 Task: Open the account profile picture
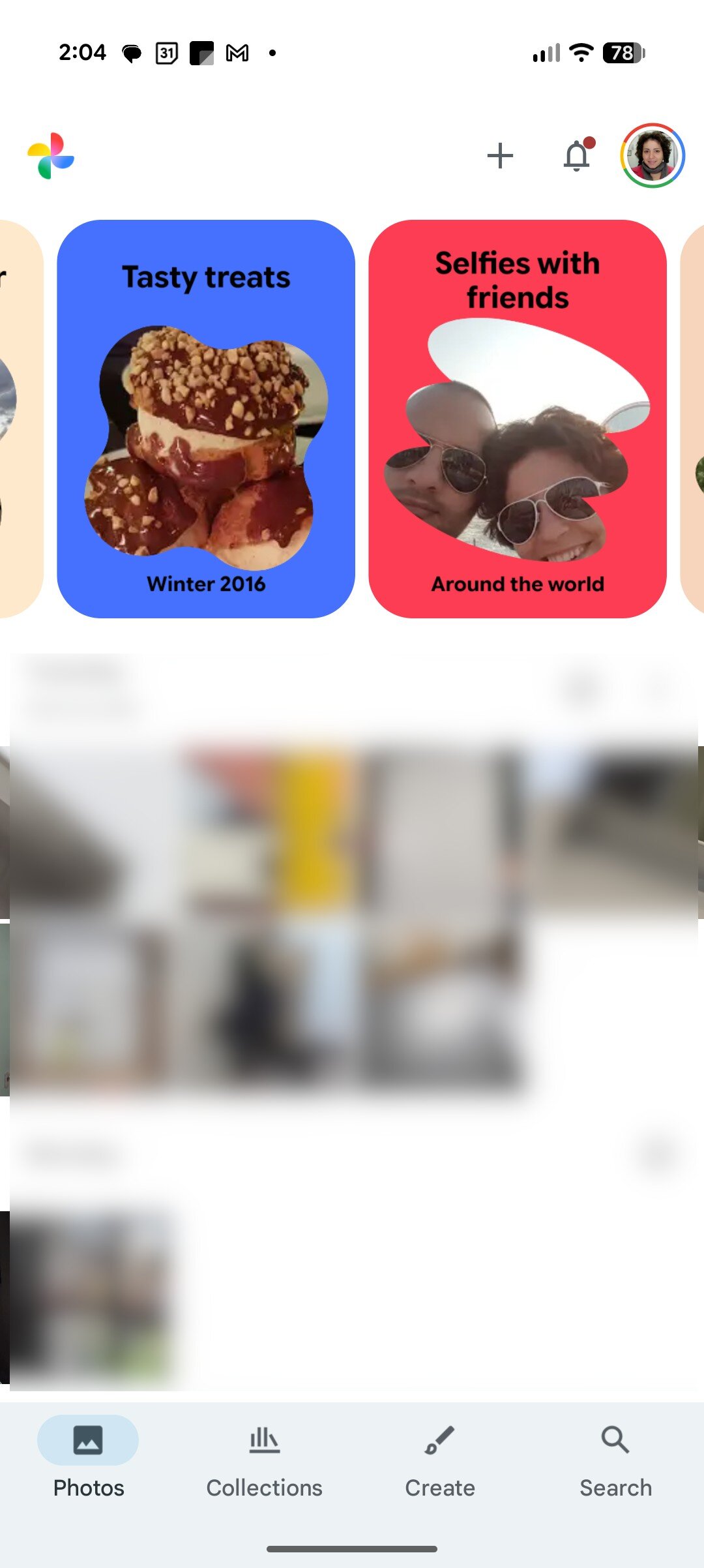pos(652,156)
